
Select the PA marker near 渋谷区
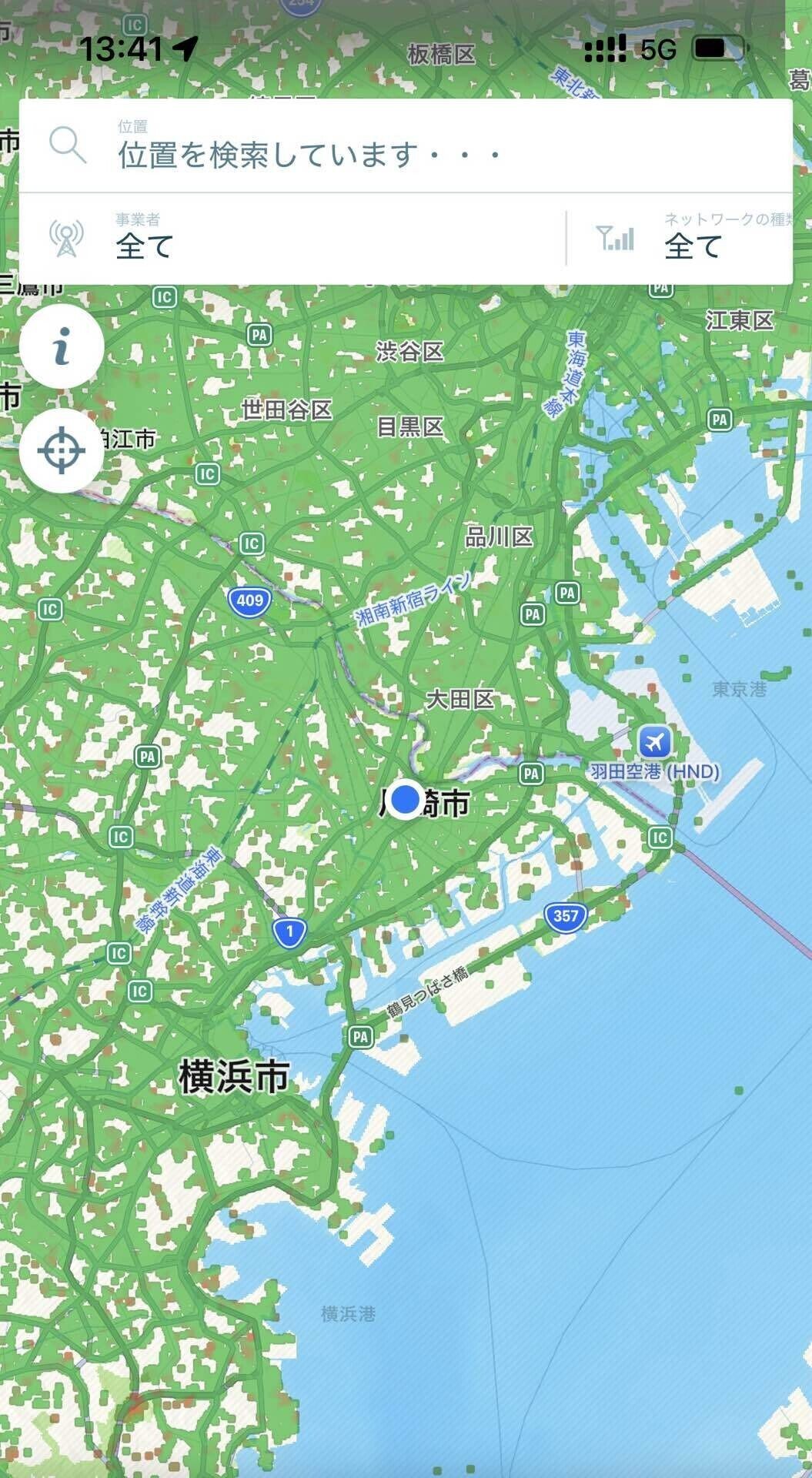tap(260, 333)
